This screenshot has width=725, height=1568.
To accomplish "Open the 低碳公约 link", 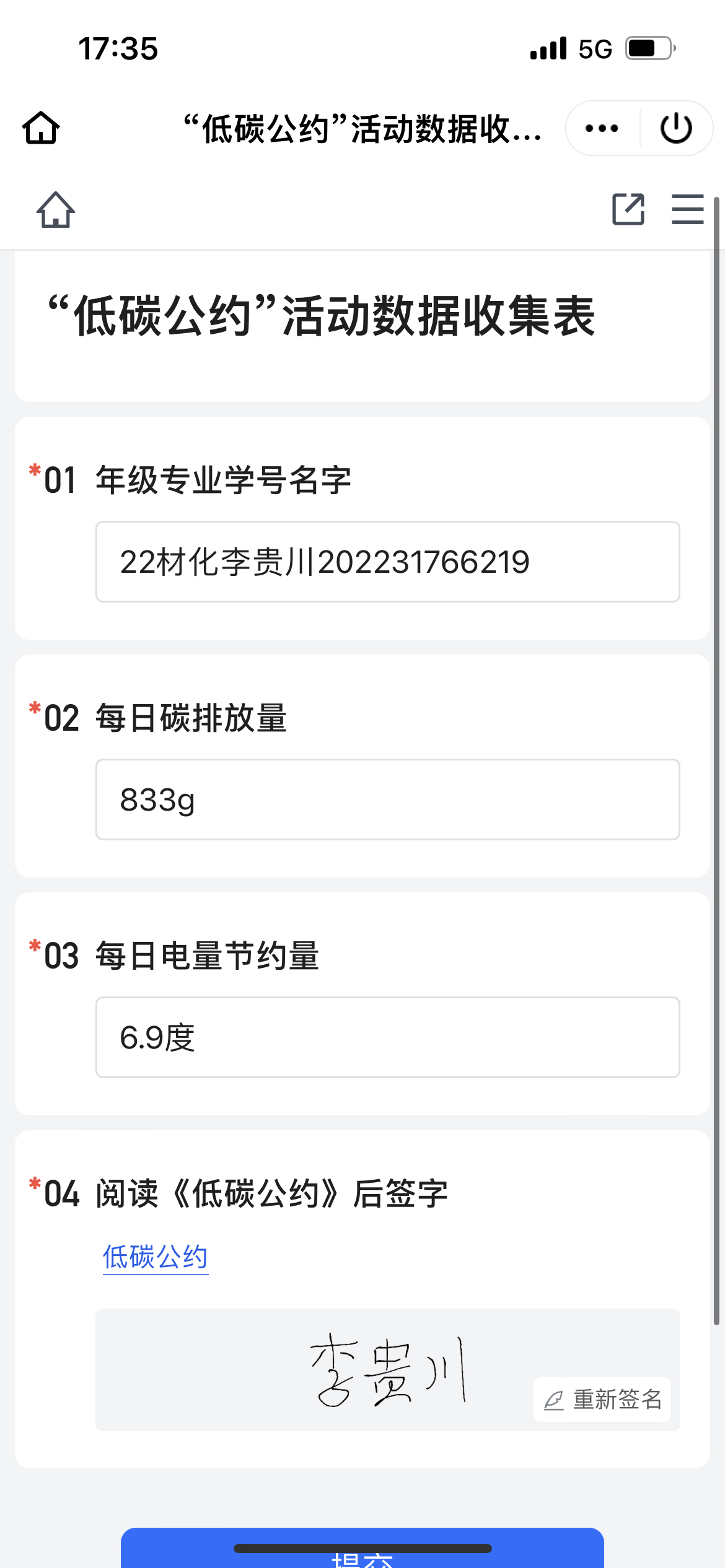I will [156, 1257].
